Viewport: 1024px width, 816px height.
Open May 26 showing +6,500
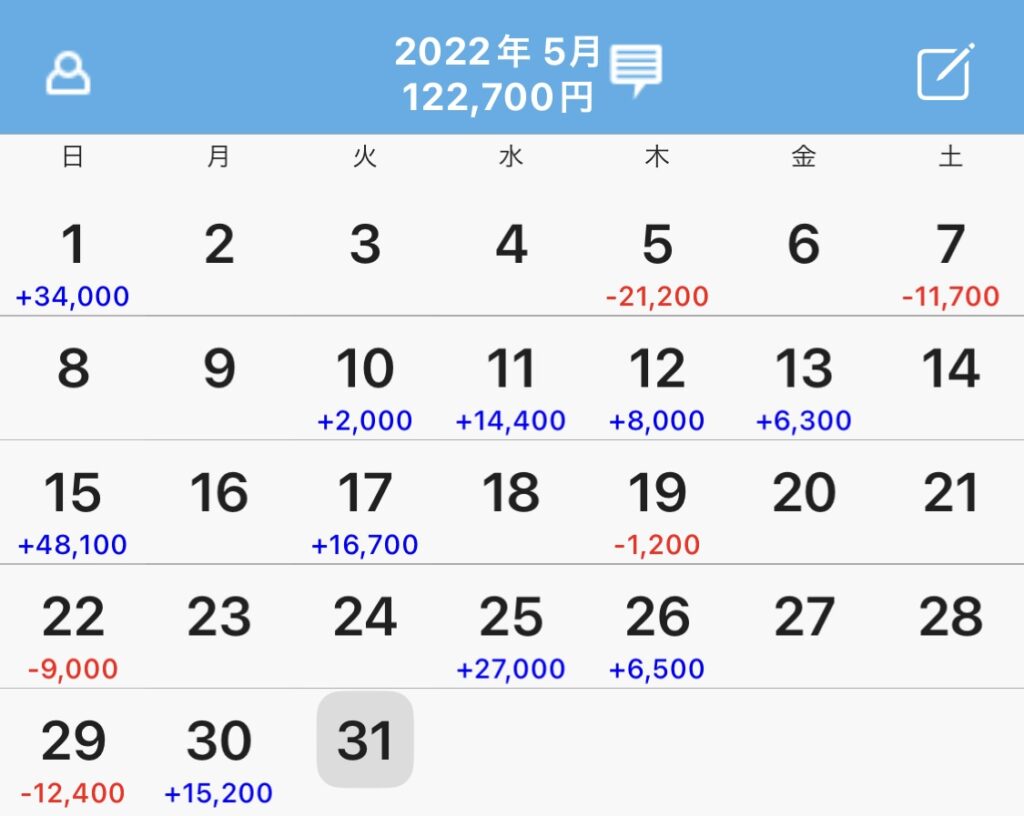(x=657, y=634)
